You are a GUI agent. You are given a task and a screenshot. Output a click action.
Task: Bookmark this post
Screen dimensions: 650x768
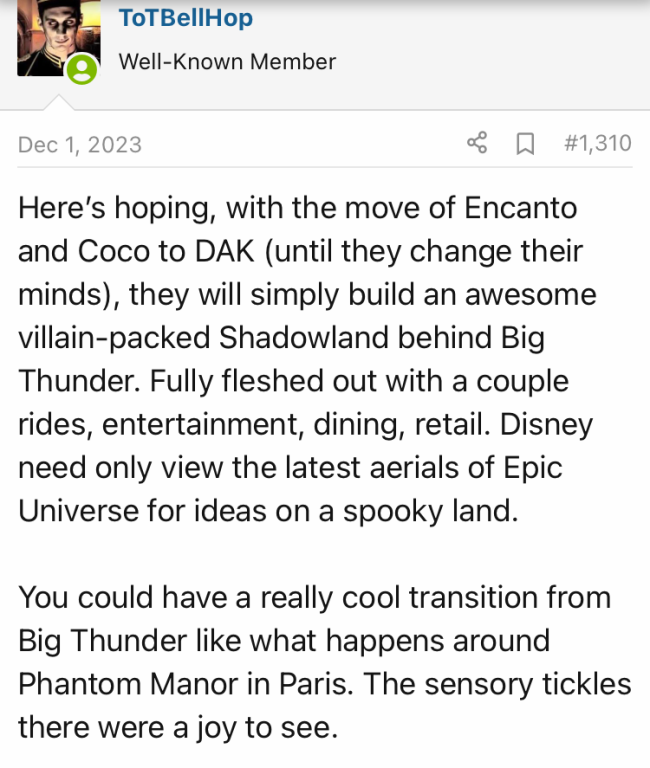524,144
